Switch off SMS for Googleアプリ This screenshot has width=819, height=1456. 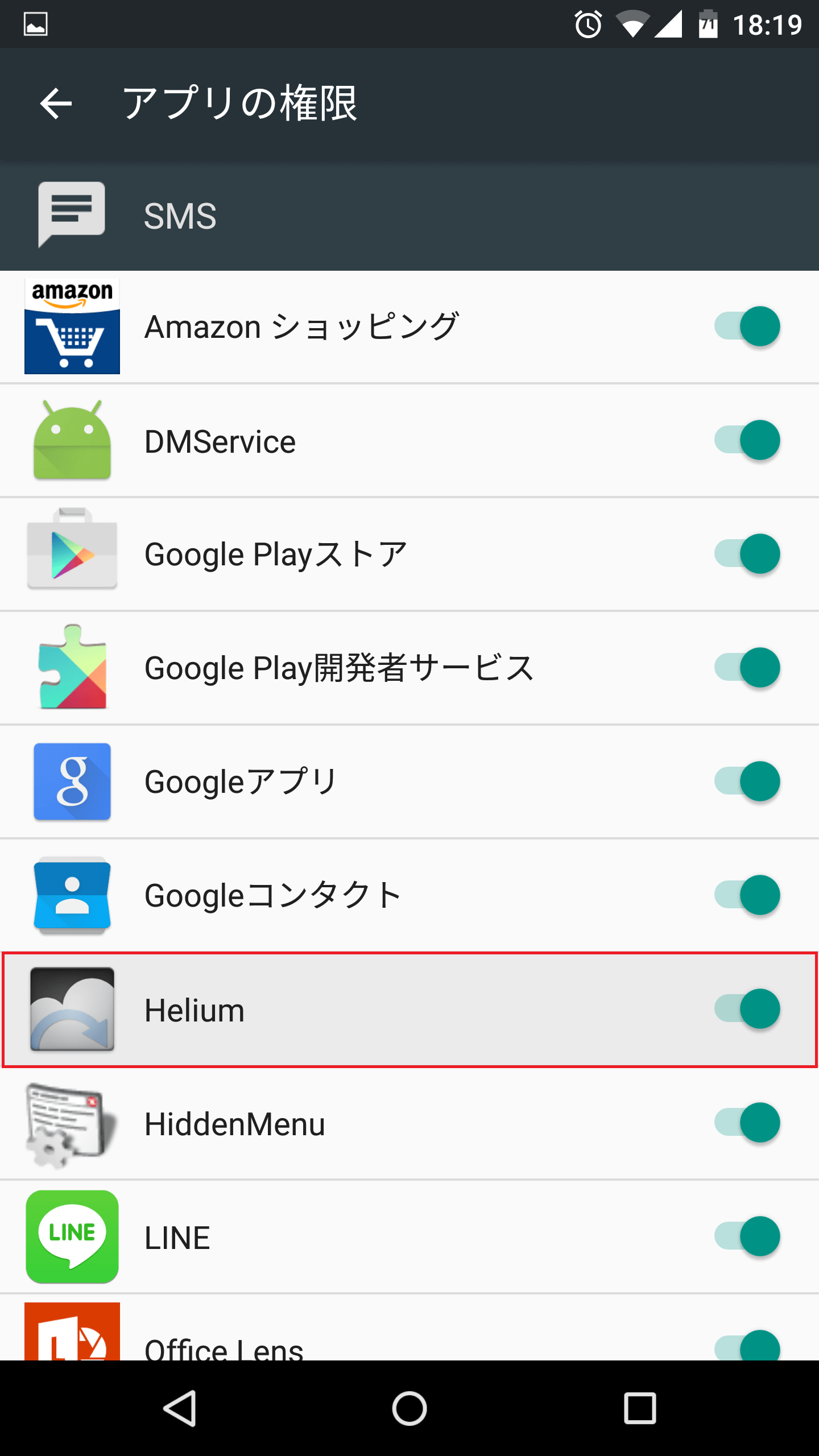(x=747, y=781)
